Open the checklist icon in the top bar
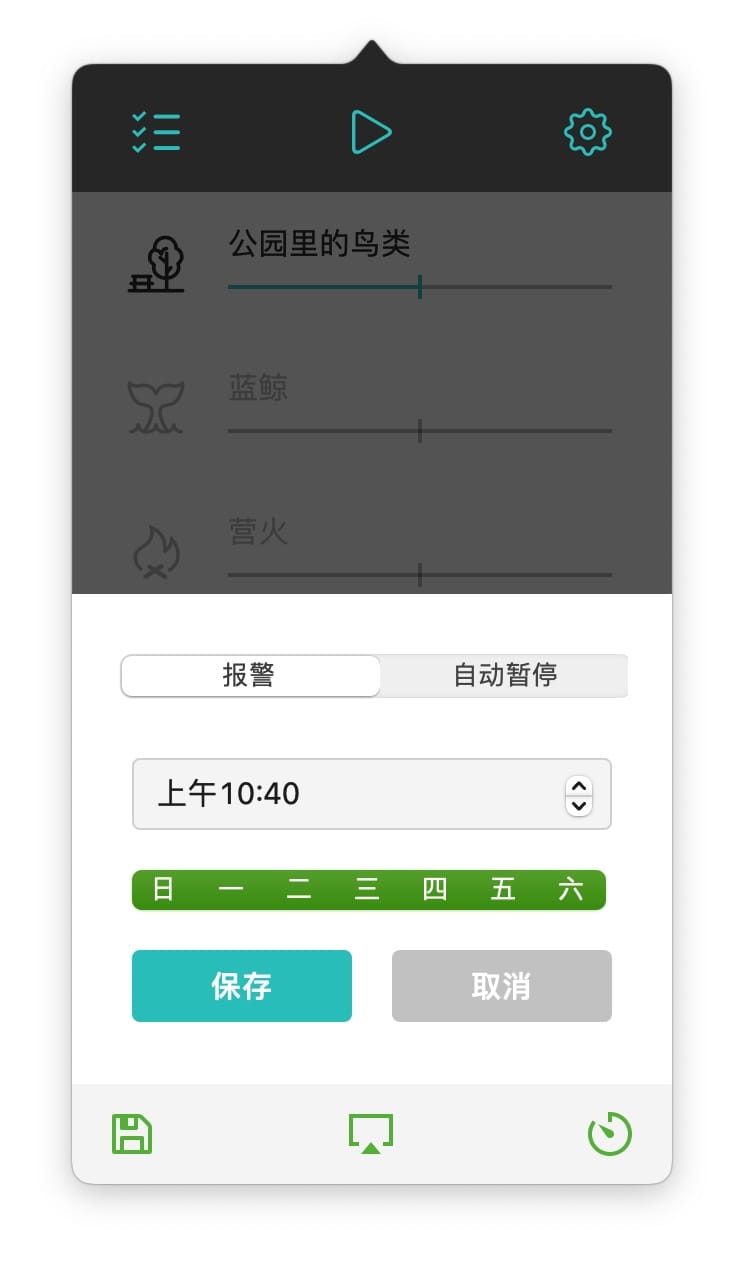744x1264 pixels. (156, 132)
